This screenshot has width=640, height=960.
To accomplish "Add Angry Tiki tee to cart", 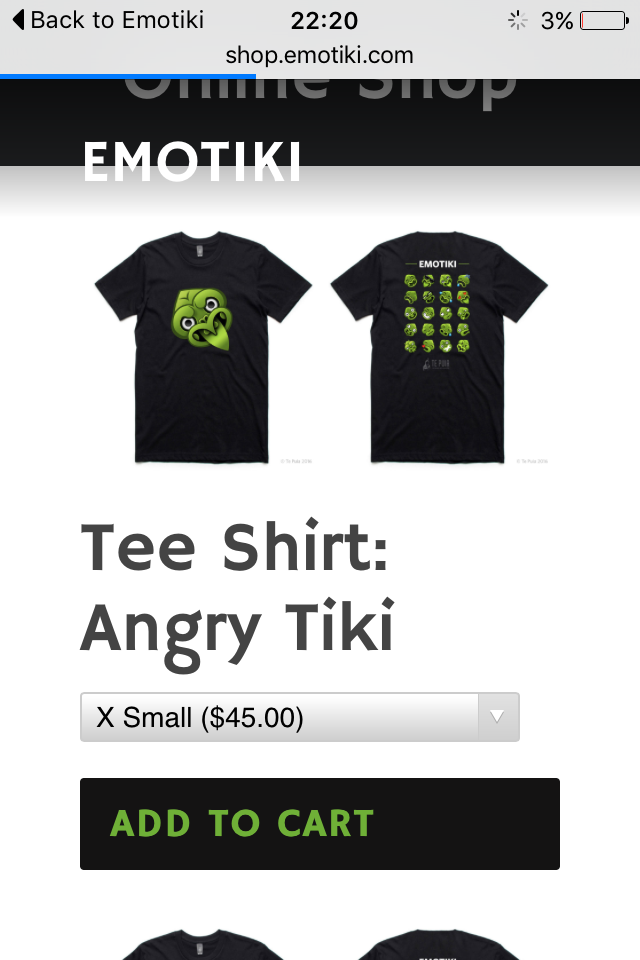I will [319, 823].
